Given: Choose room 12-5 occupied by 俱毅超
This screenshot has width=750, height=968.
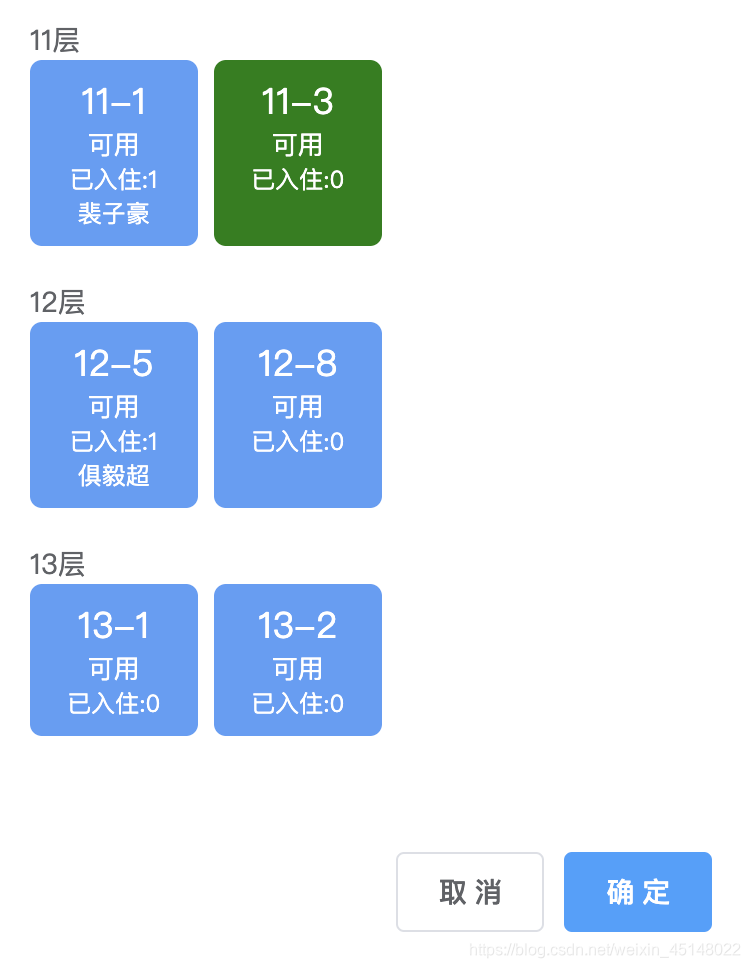Looking at the screenshot, I should pyautogui.click(x=114, y=415).
